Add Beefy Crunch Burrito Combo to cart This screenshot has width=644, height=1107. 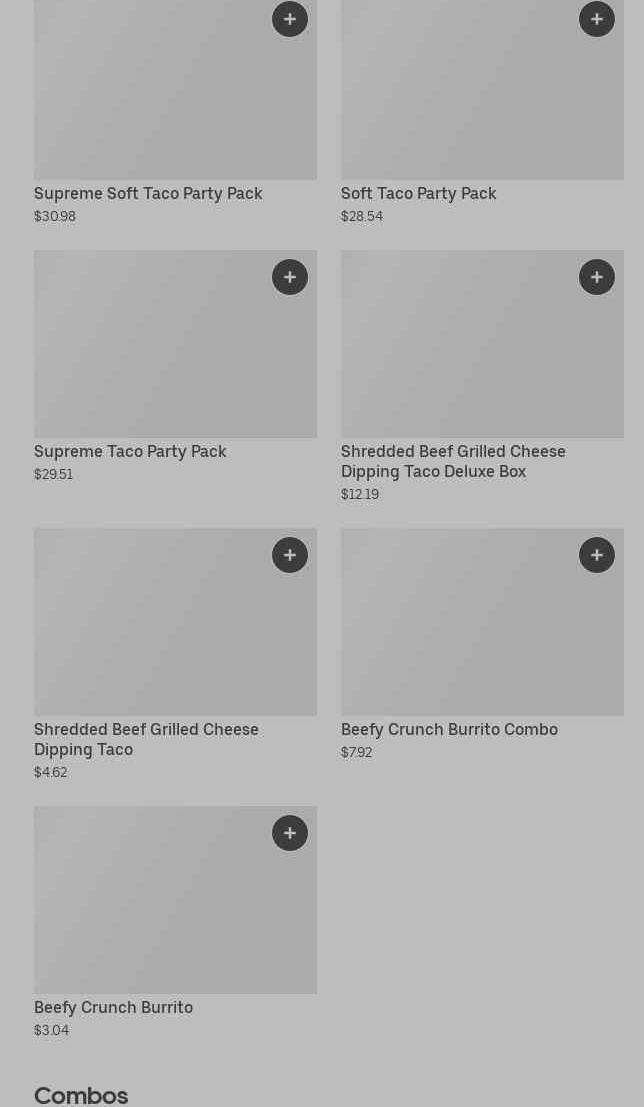(597, 555)
